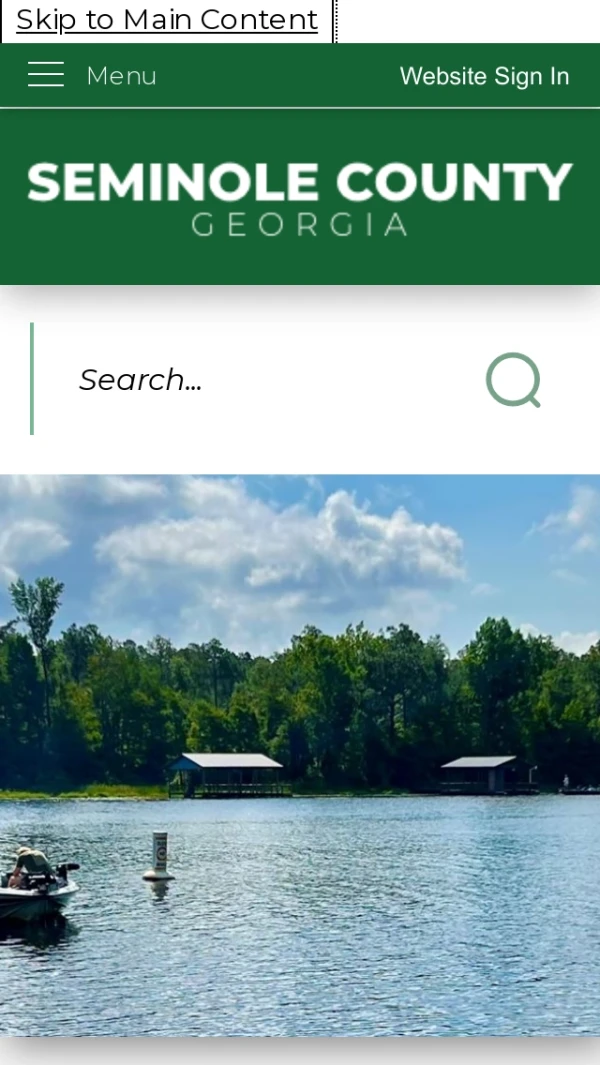Follow the Skip to Main Content link

[166, 20]
